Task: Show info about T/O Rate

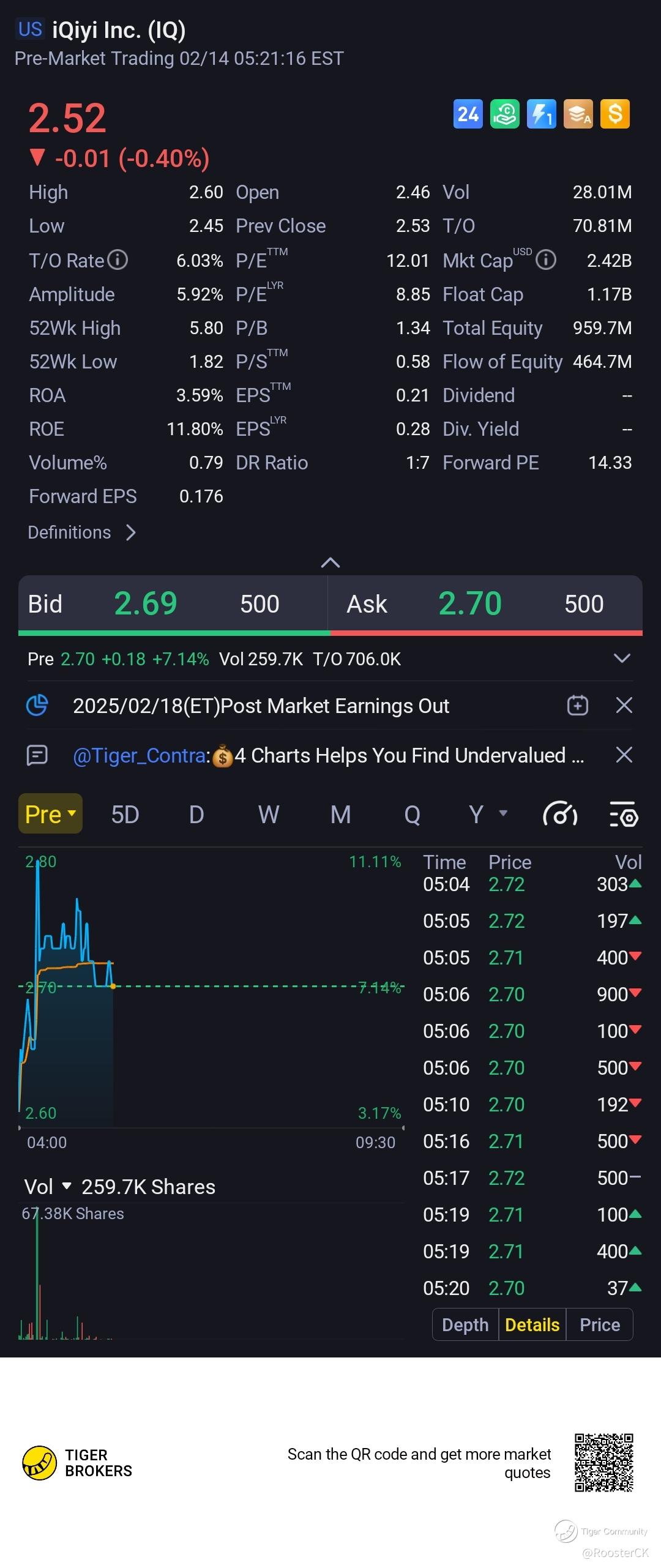Action: click(x=118, y=260)
